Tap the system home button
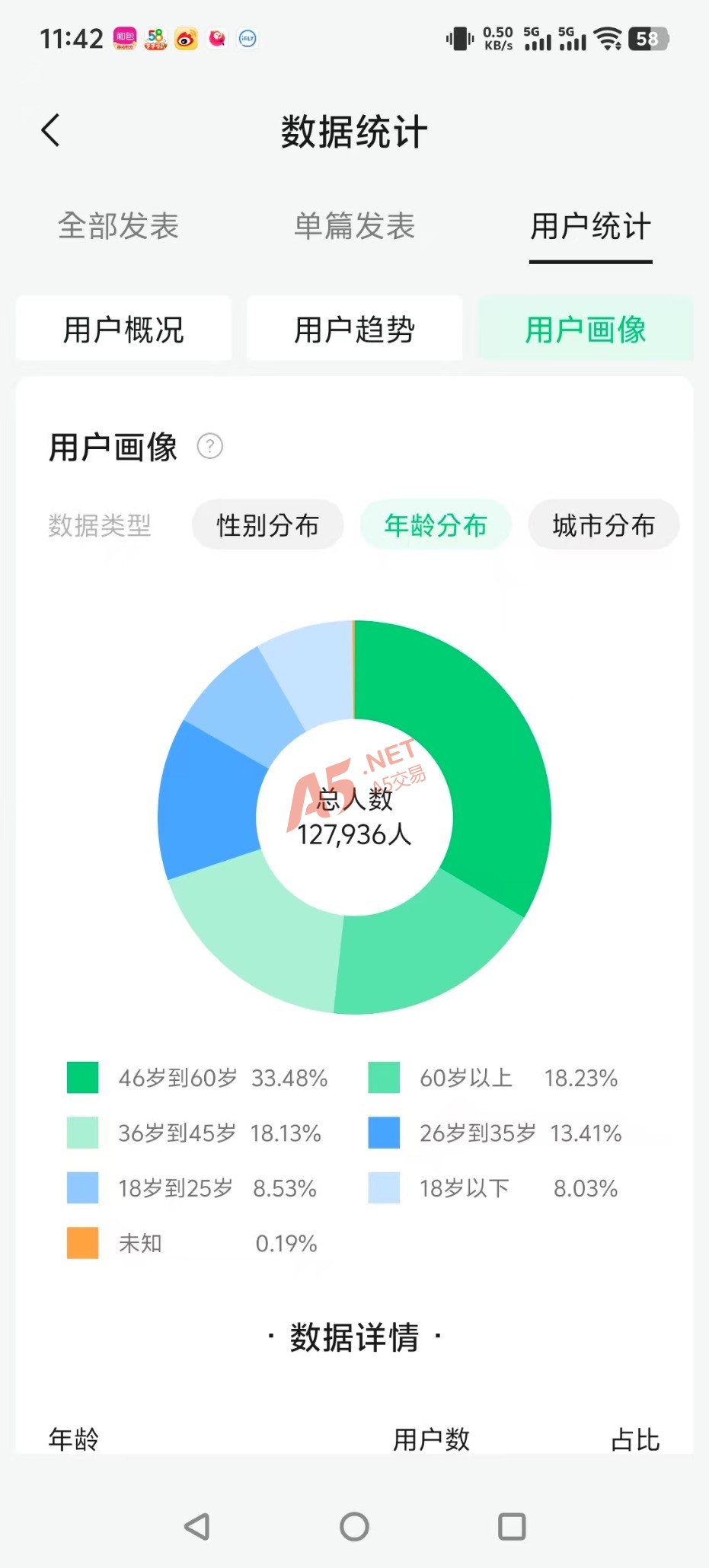Screen dimensions: 709x1568 (354, 1526)
